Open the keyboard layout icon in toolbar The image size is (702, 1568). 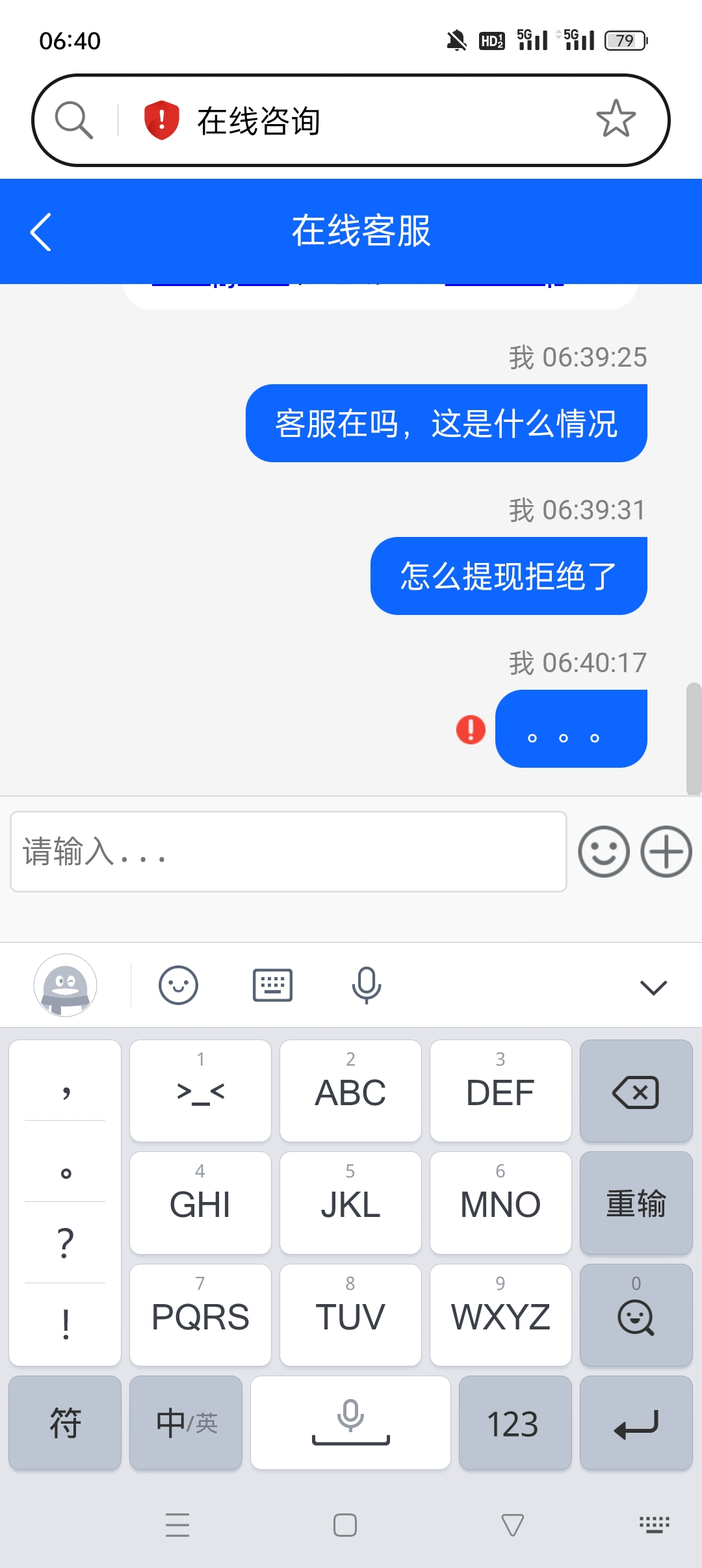click(x=272, y=985)
